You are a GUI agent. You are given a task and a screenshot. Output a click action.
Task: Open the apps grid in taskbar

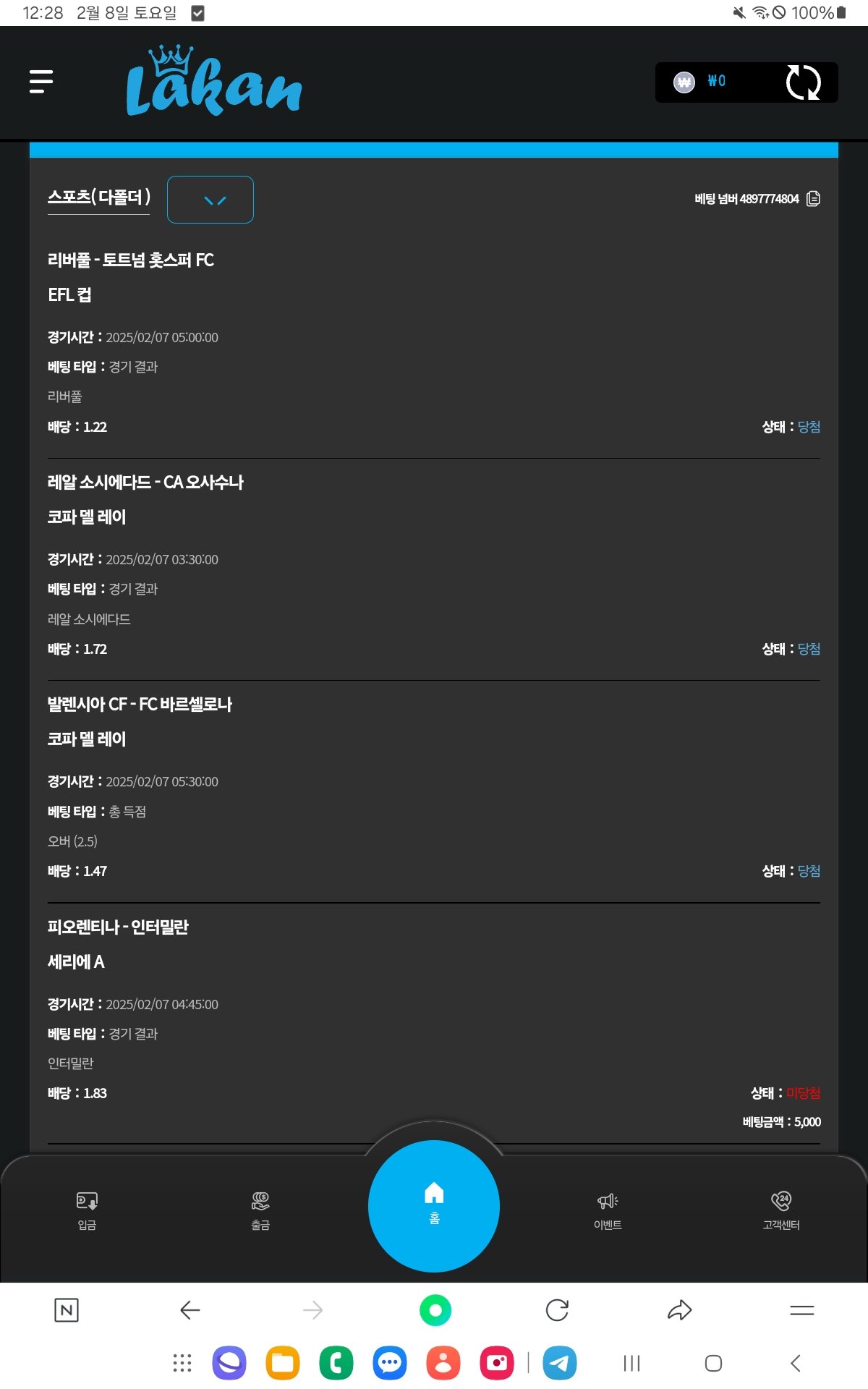(182, 1364)
